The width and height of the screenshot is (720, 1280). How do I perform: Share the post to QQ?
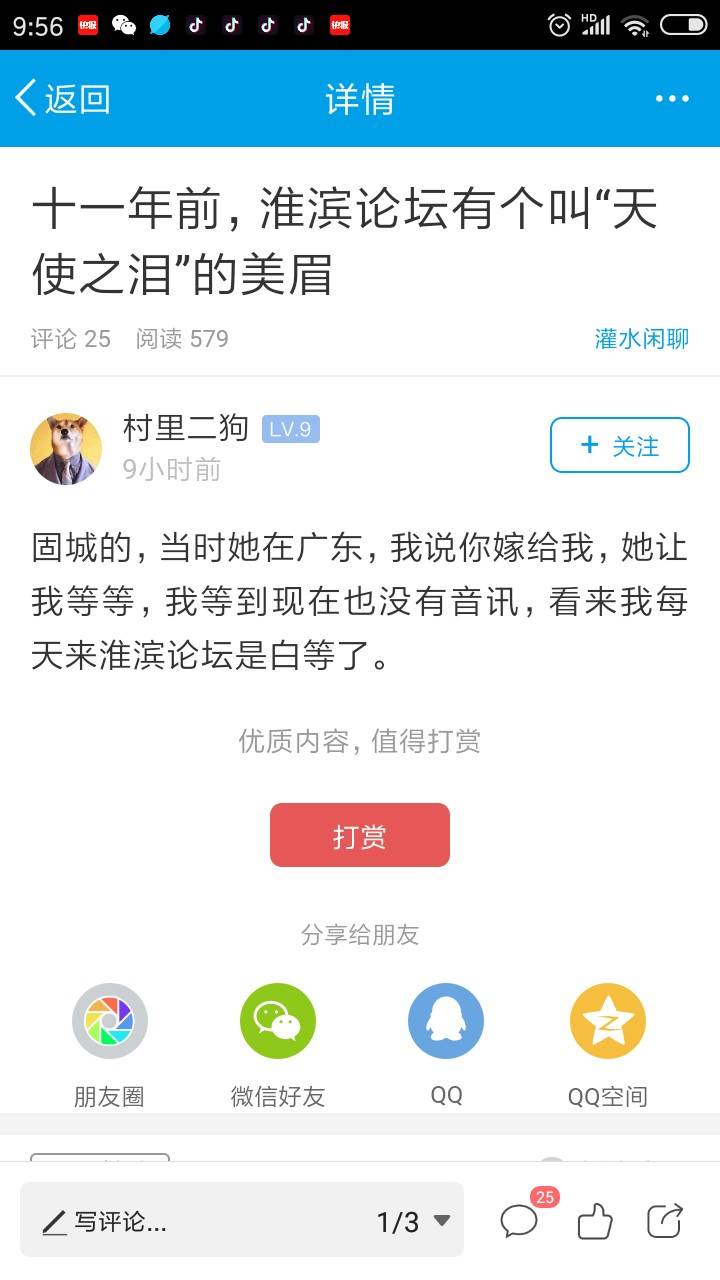tap(446, 1021)
